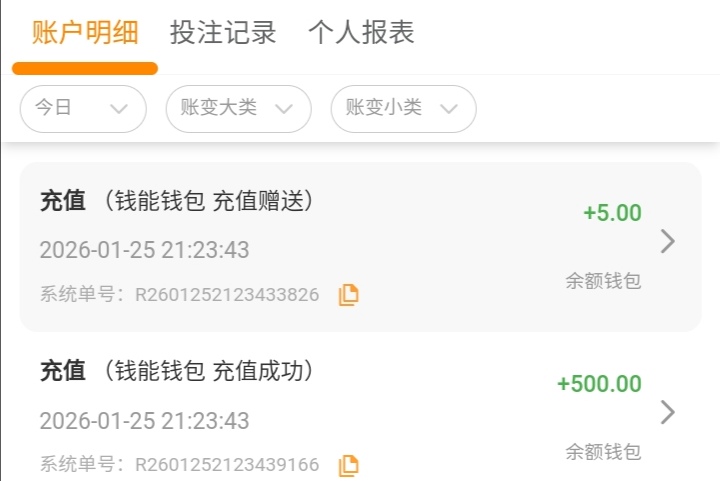Switch to the 投注记录 tab

223,32
